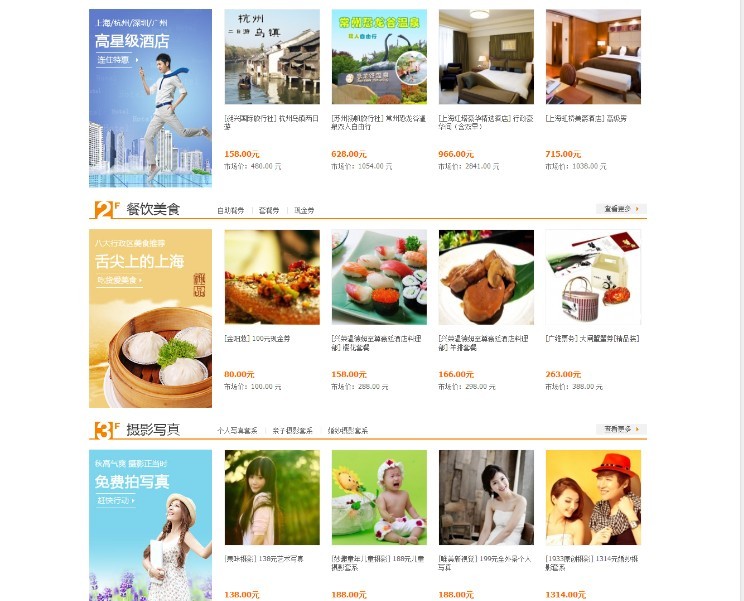This screenshot has width=744, height=601.
Task: Open the 138元 art portrait photo deal
Action: (x=272, y=497)
